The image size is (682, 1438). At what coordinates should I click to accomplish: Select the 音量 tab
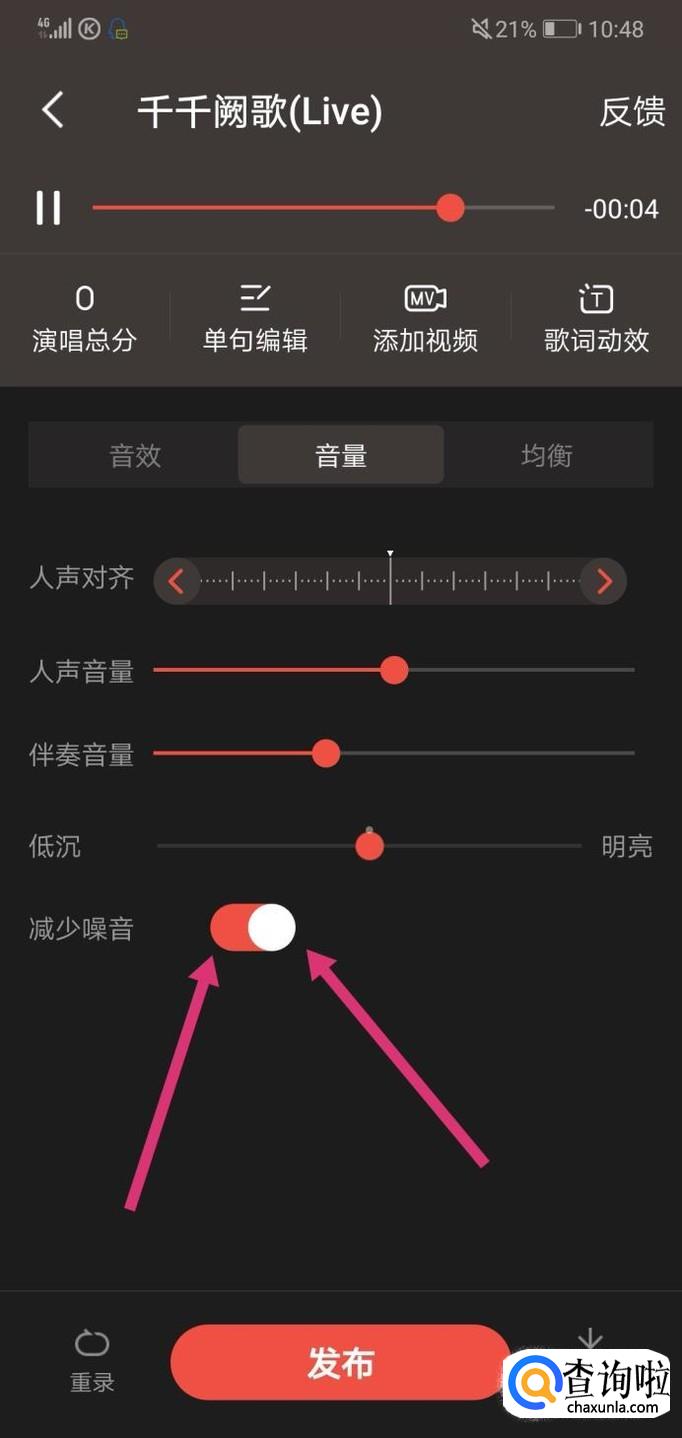(x=341, y=456)
